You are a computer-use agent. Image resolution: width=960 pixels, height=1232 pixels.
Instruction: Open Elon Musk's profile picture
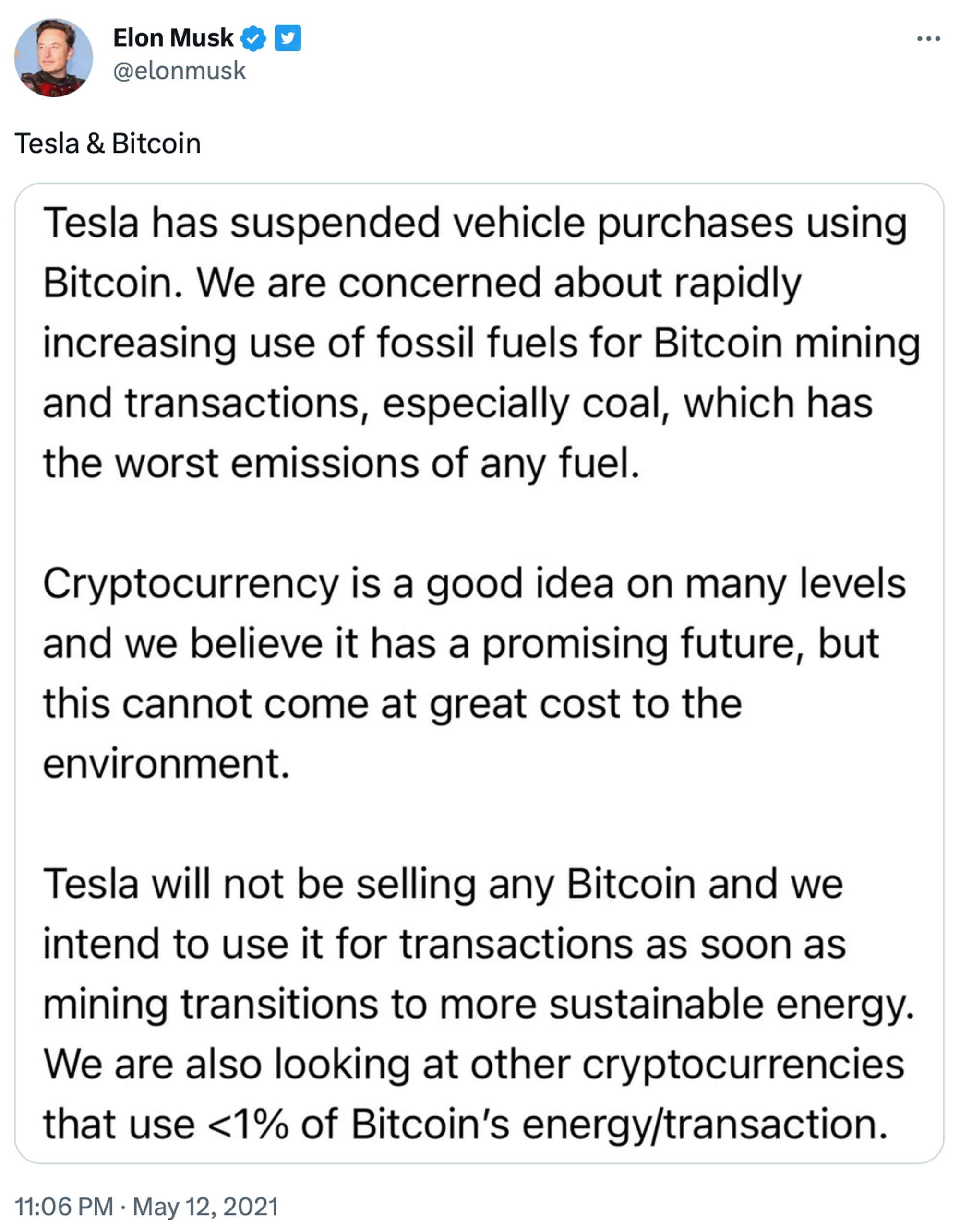click(x=54, y=58)
